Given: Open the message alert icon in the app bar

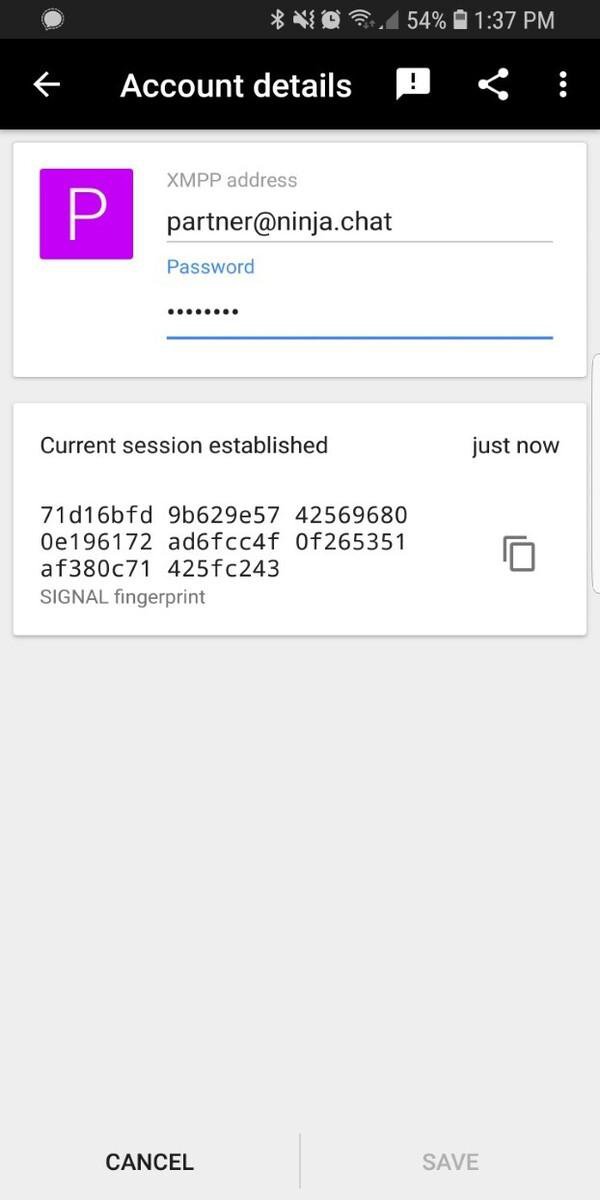Looking at the screenshot, I should [x=413, y=85].
